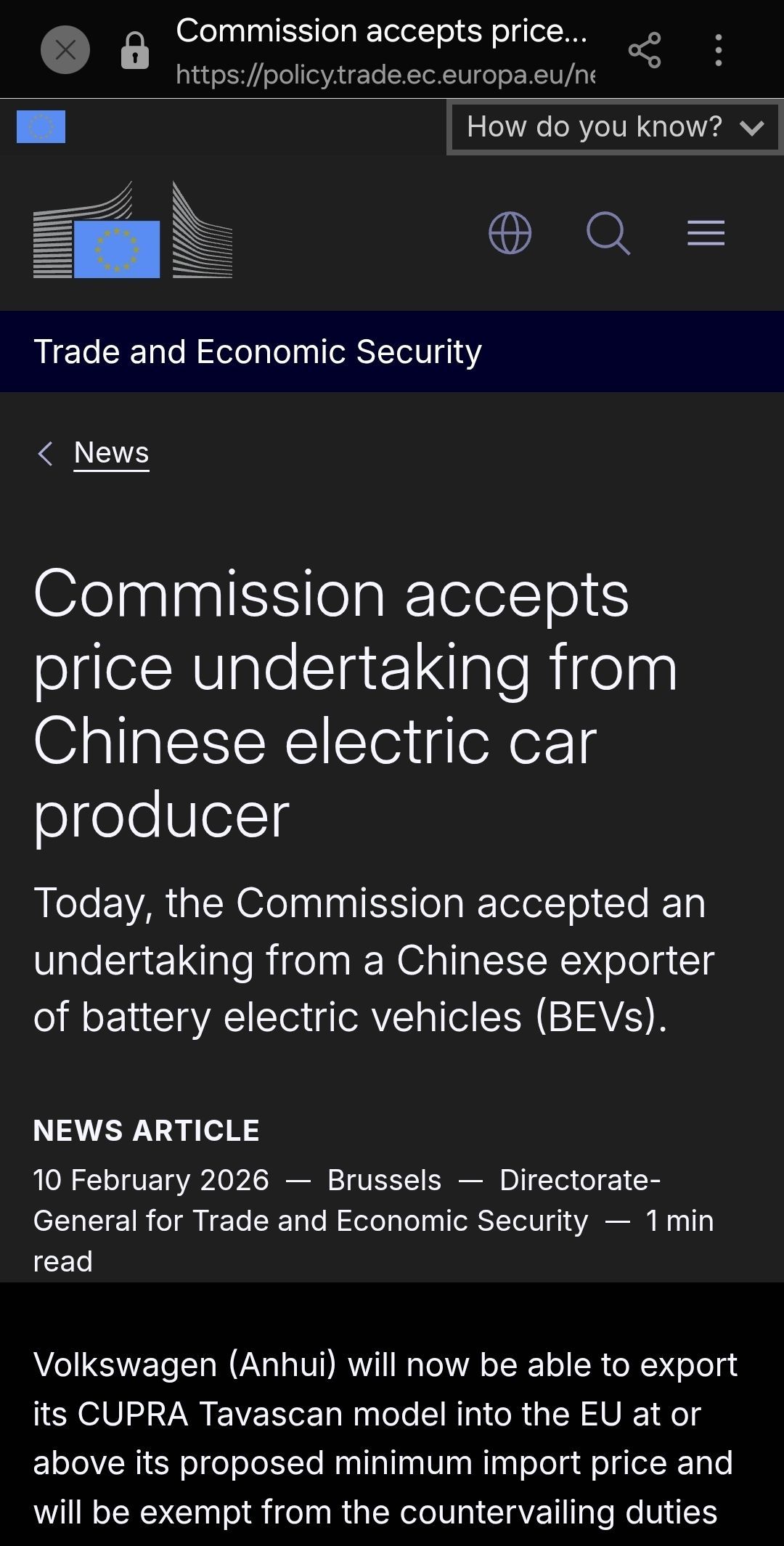Open the hamburger navigation menu

point(706,233)
